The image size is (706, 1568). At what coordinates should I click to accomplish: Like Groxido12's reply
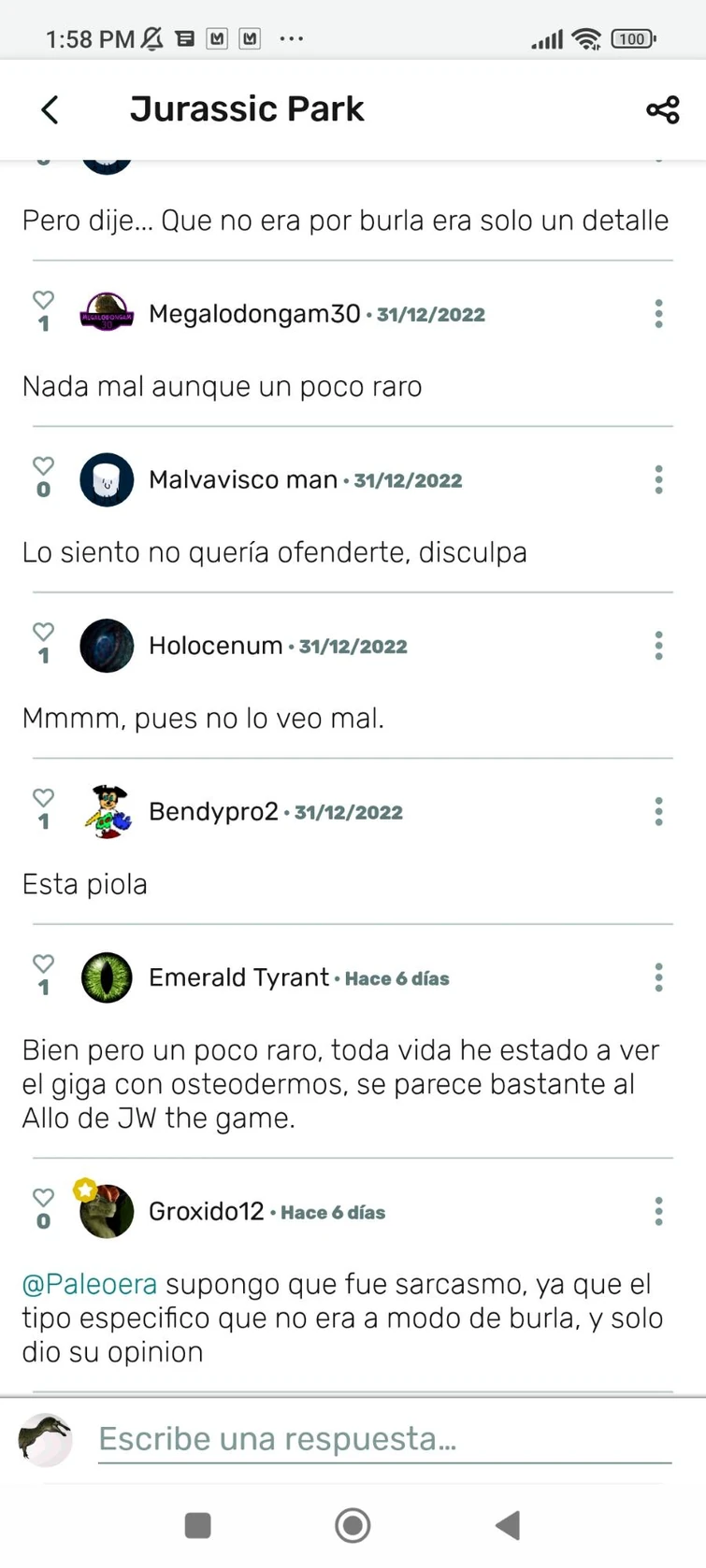43,1198
